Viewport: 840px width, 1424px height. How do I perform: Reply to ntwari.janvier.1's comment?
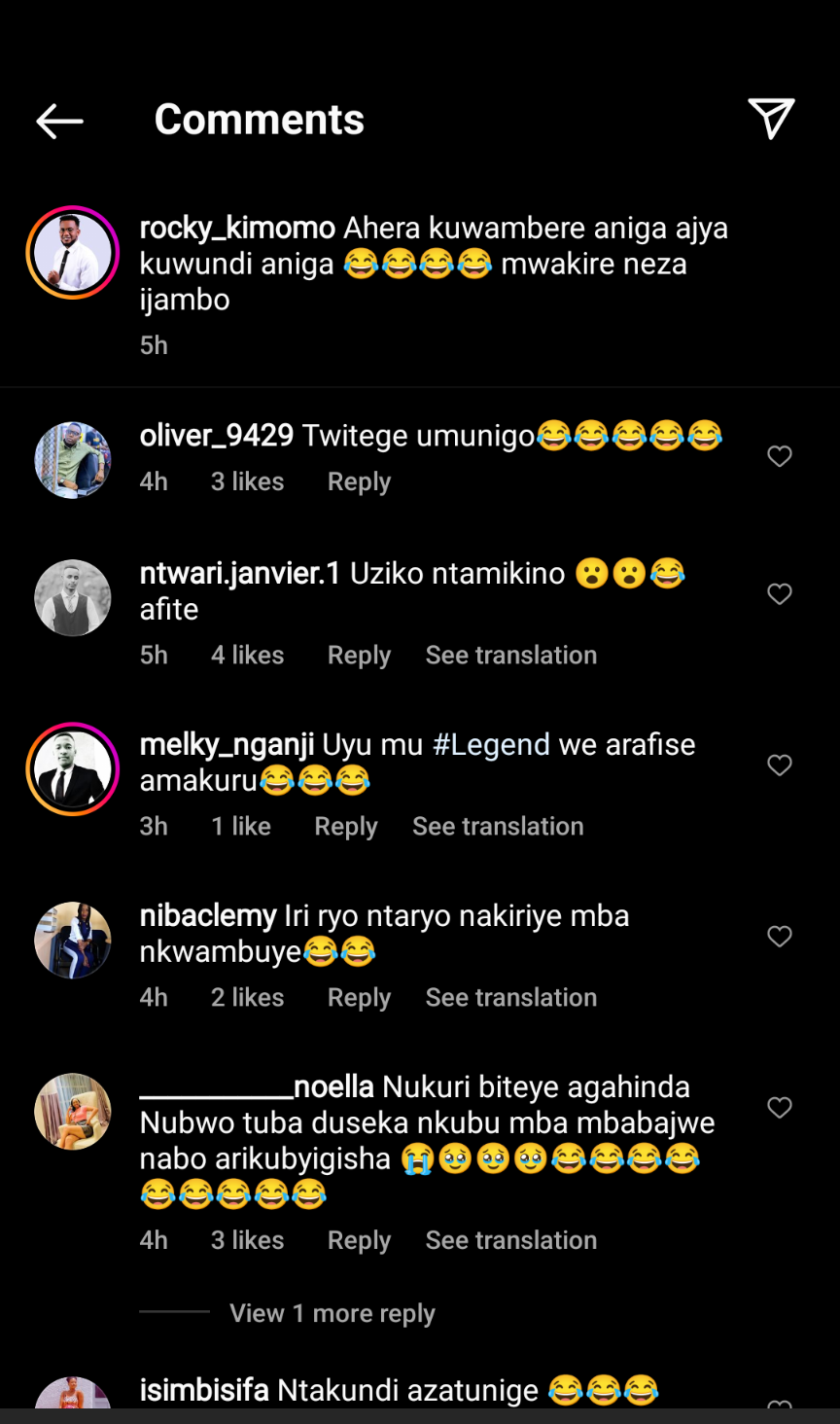pos(359,656)
